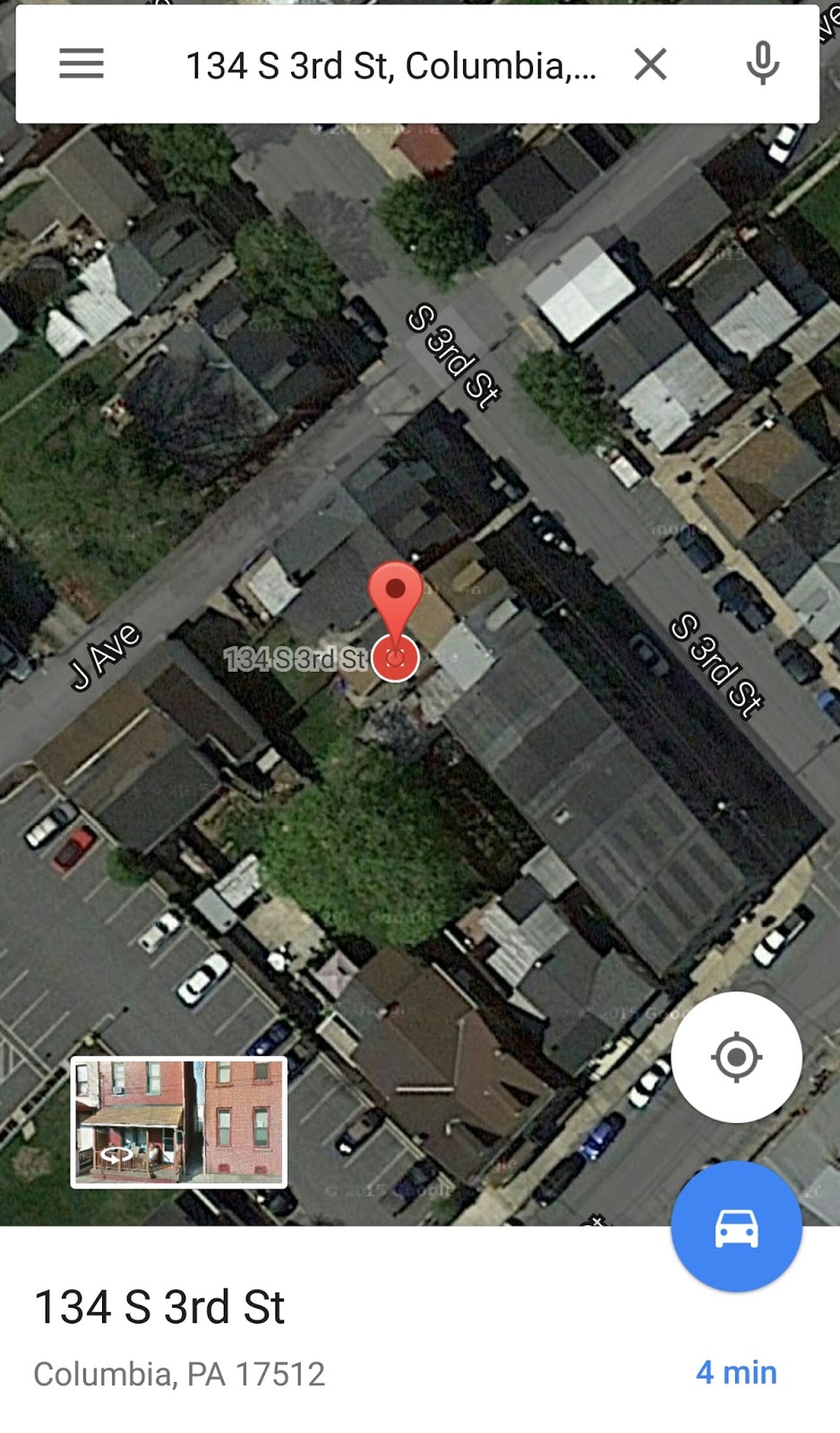The image size is (840, 1433).
Task: Start driving directions with car button
Action: [736, 1227]
